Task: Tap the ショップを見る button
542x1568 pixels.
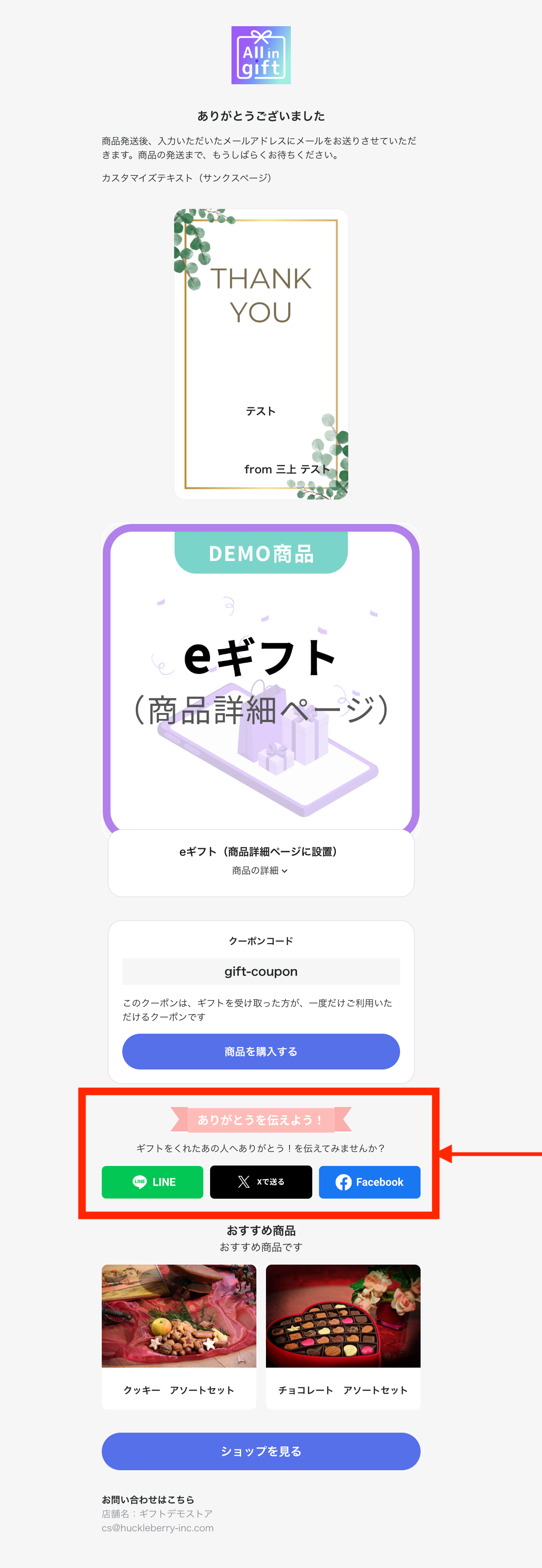Action: point(261,1451)
